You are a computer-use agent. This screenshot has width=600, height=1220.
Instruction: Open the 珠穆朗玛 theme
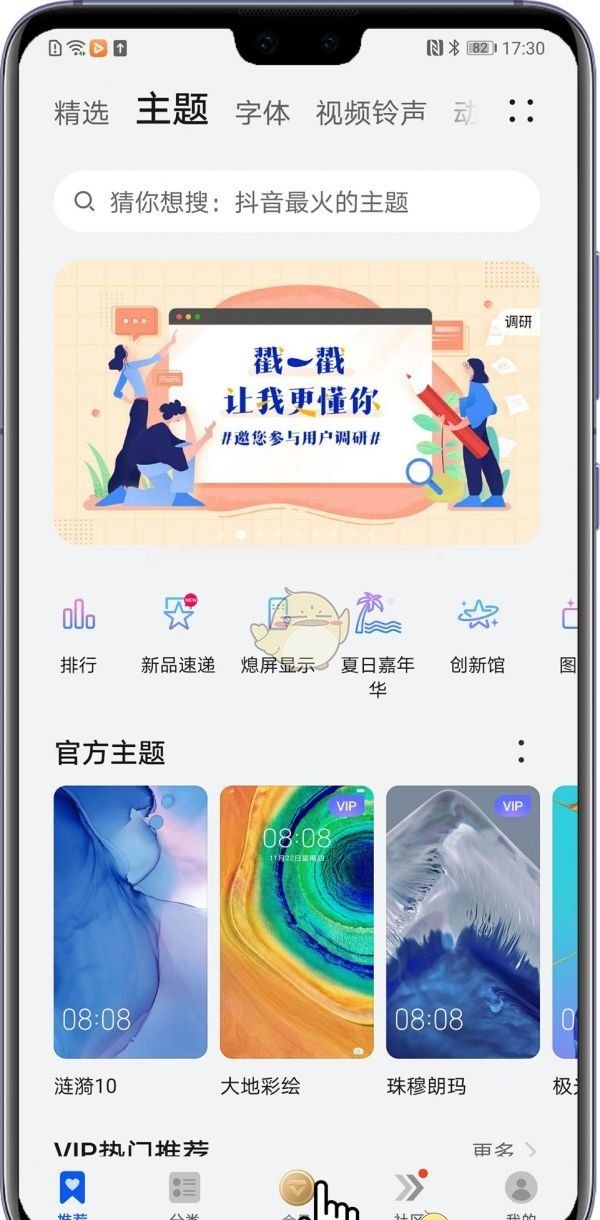point(462,922)
